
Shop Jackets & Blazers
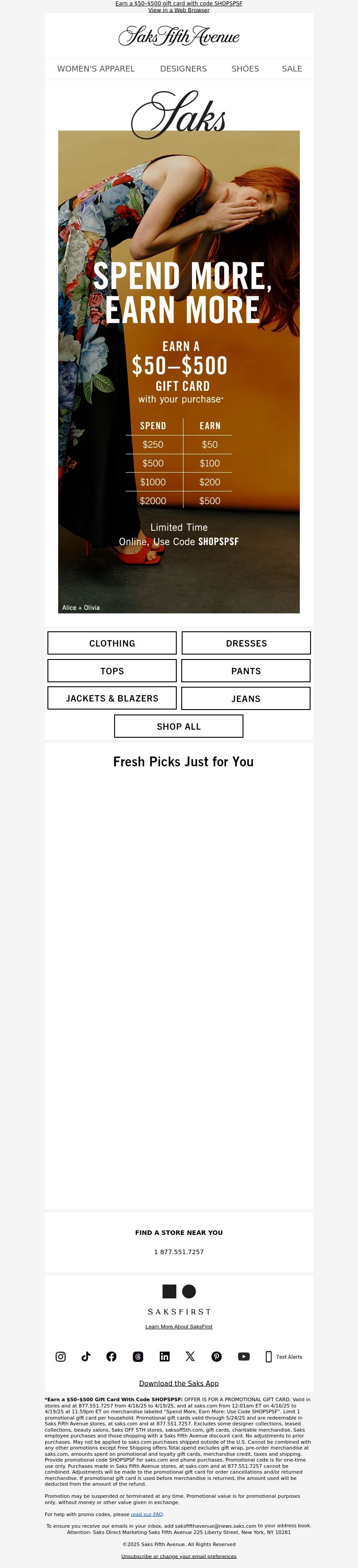click(112, 698)
